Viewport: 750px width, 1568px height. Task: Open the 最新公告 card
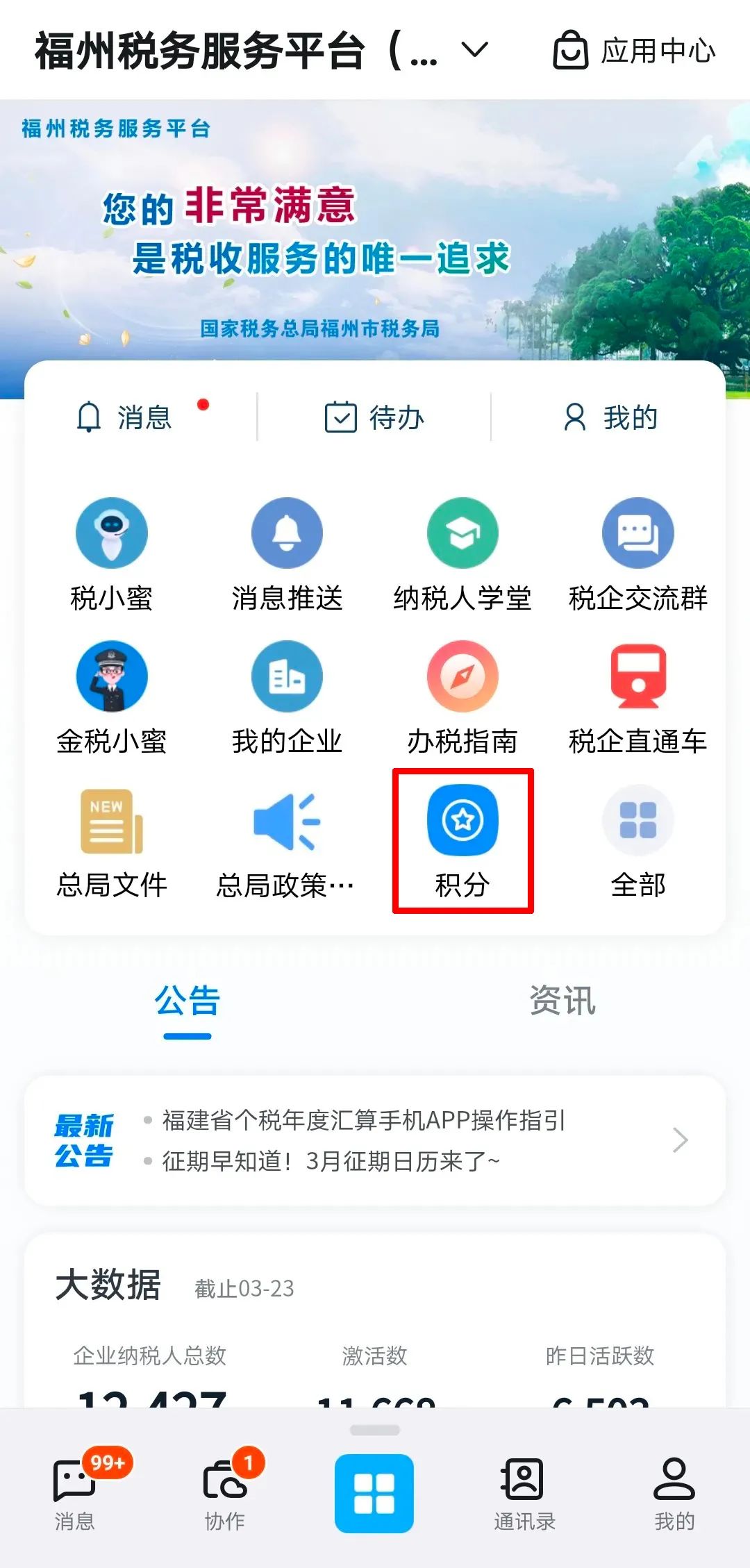[x=375, y=1140]
